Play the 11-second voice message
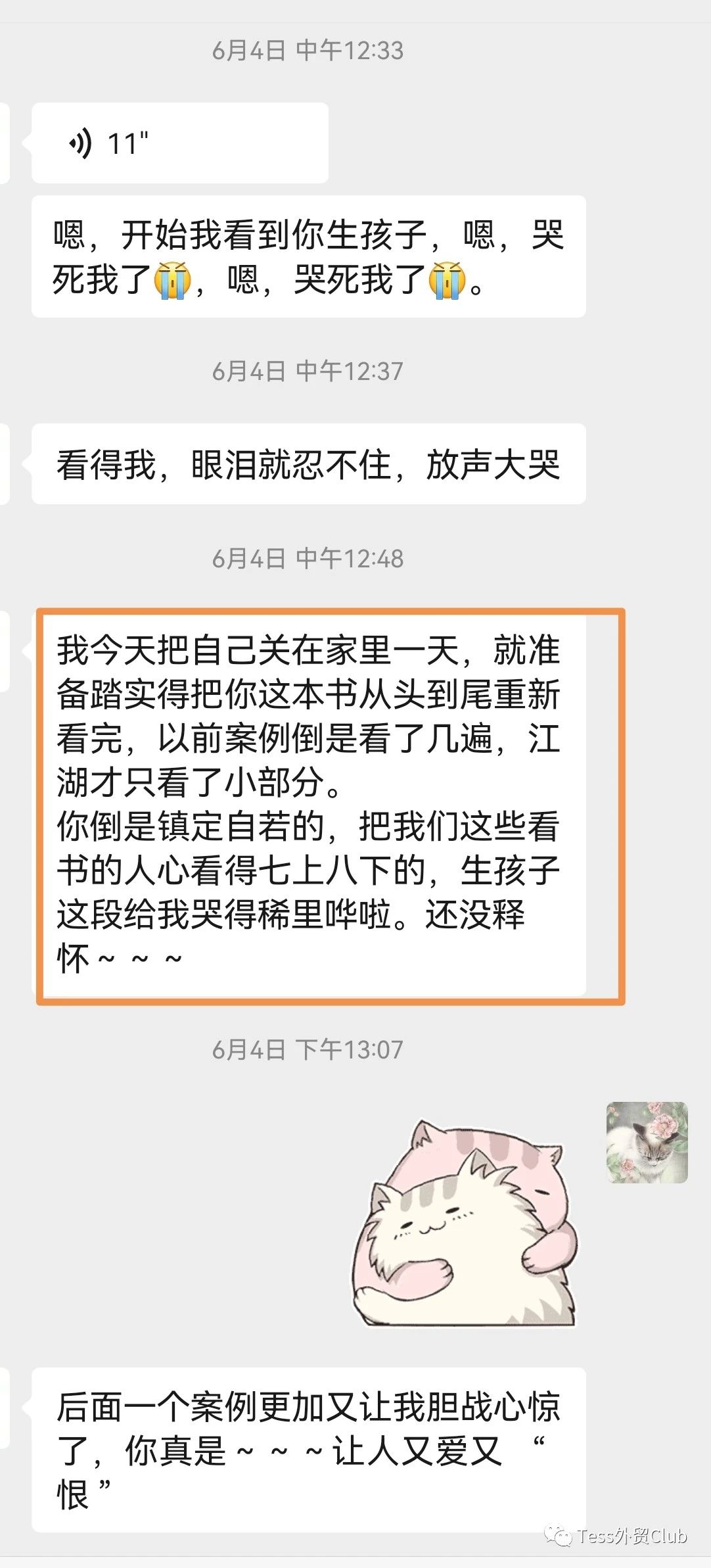711x1568 pixels. pos(179,143)
